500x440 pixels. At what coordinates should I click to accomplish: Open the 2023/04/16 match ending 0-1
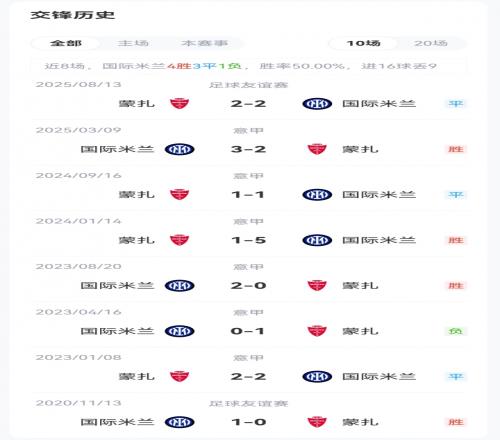(x=250, y=324)
